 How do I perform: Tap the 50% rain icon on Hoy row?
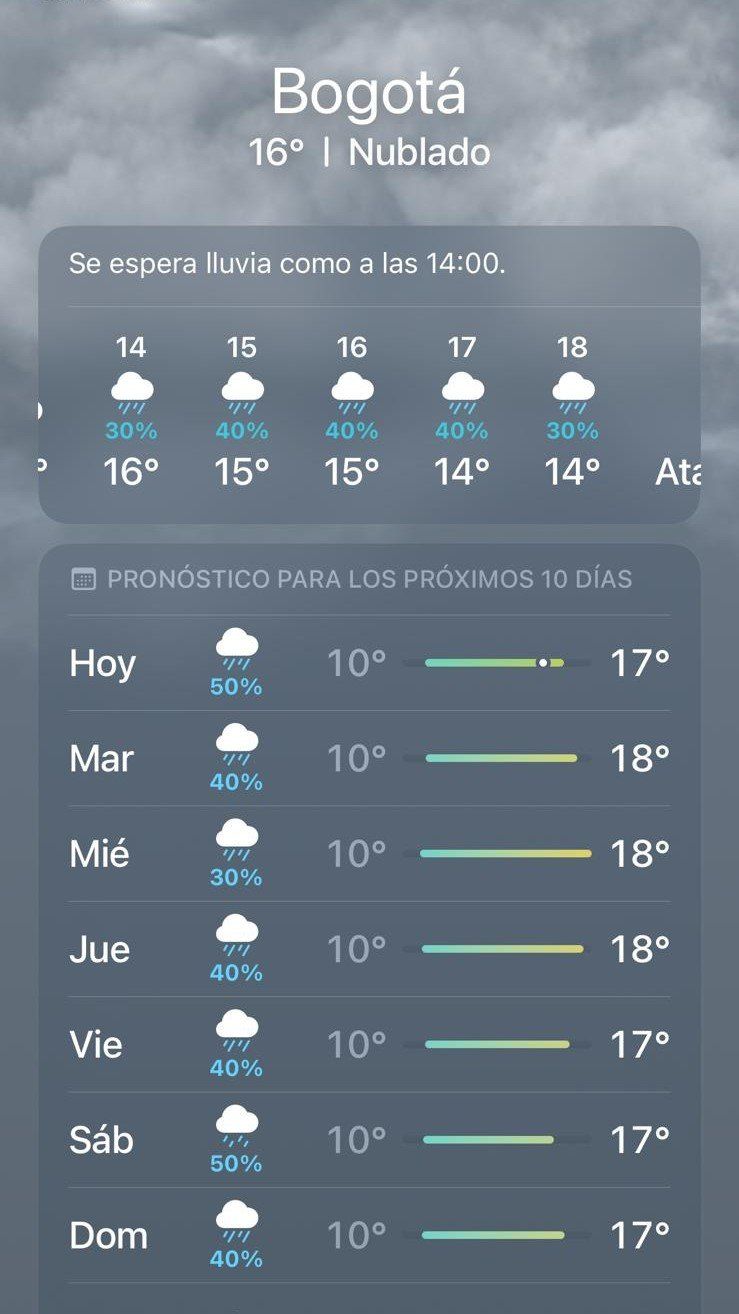coord(236,650)
